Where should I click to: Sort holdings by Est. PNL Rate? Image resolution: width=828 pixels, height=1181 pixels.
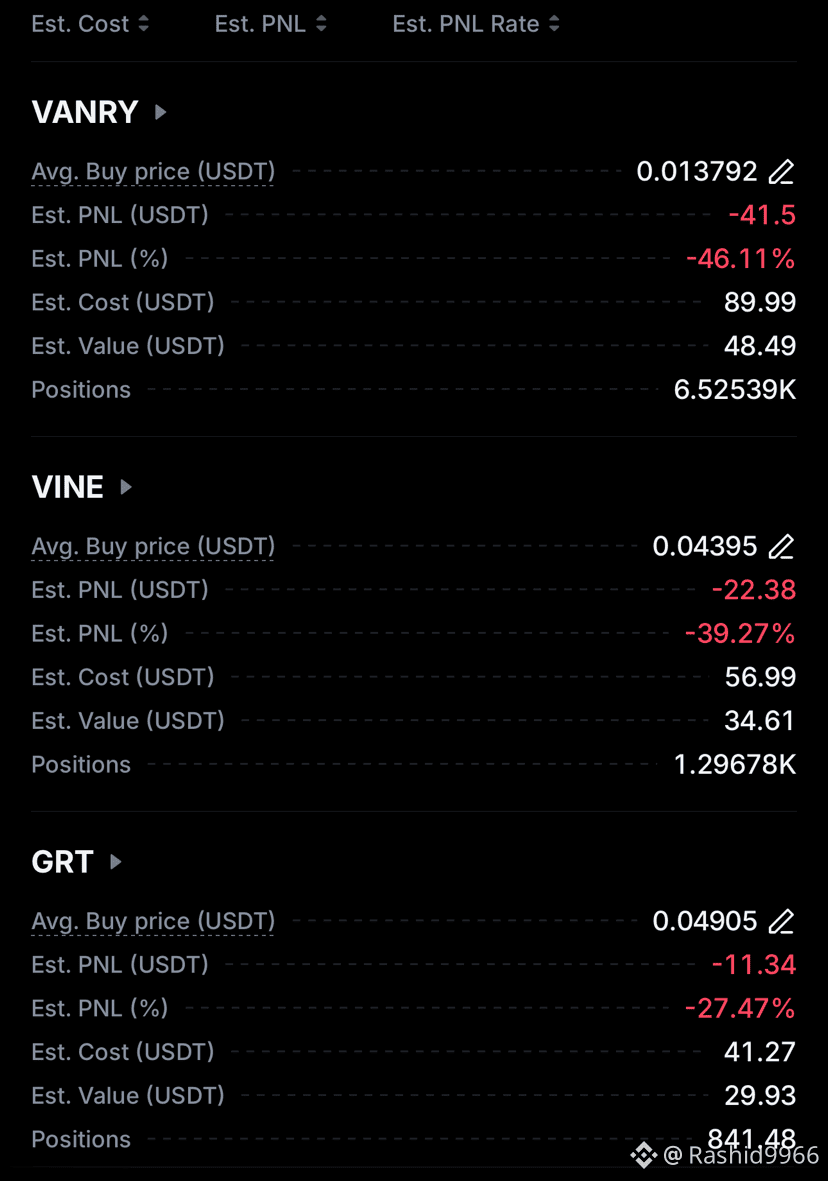coord(475,24)
